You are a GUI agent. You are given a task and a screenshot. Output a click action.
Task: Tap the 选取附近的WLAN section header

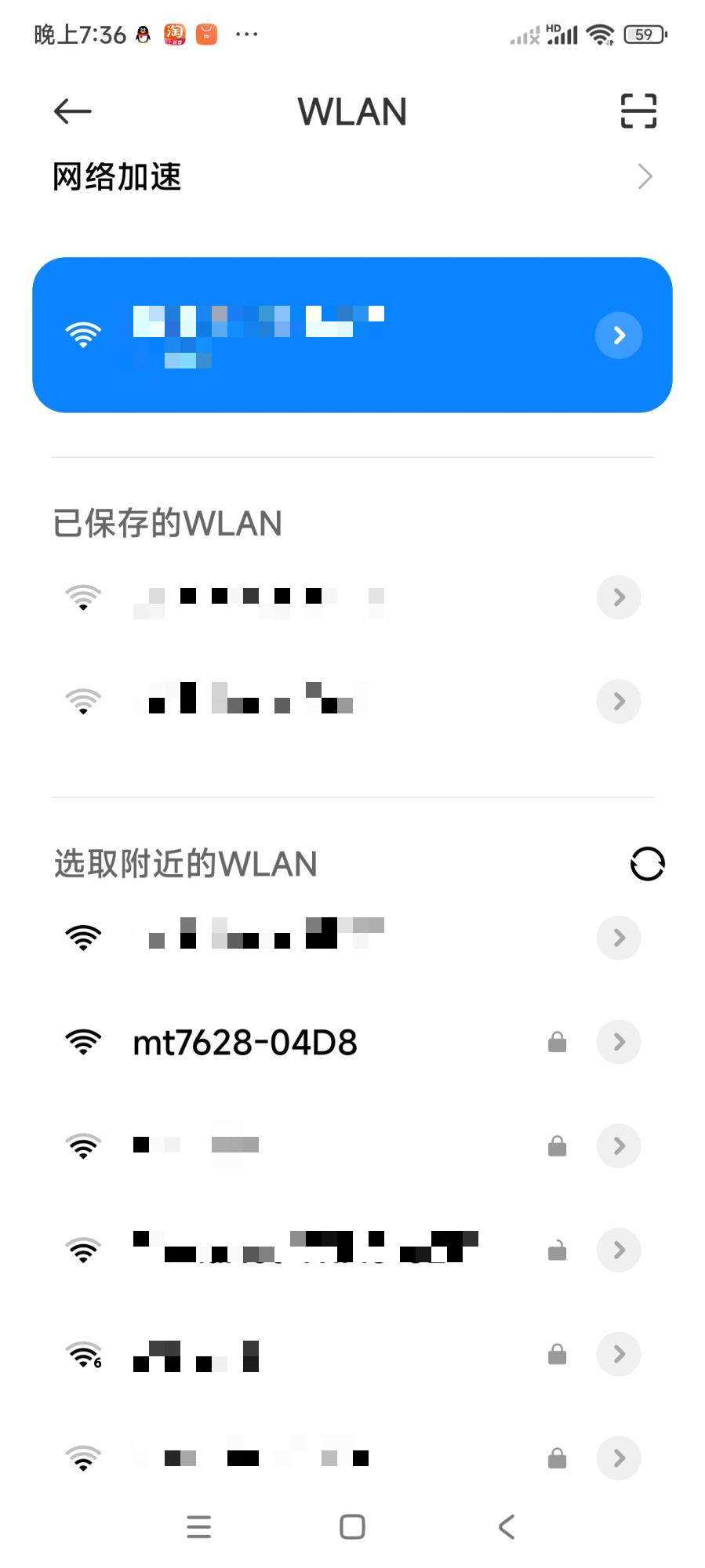184,863
